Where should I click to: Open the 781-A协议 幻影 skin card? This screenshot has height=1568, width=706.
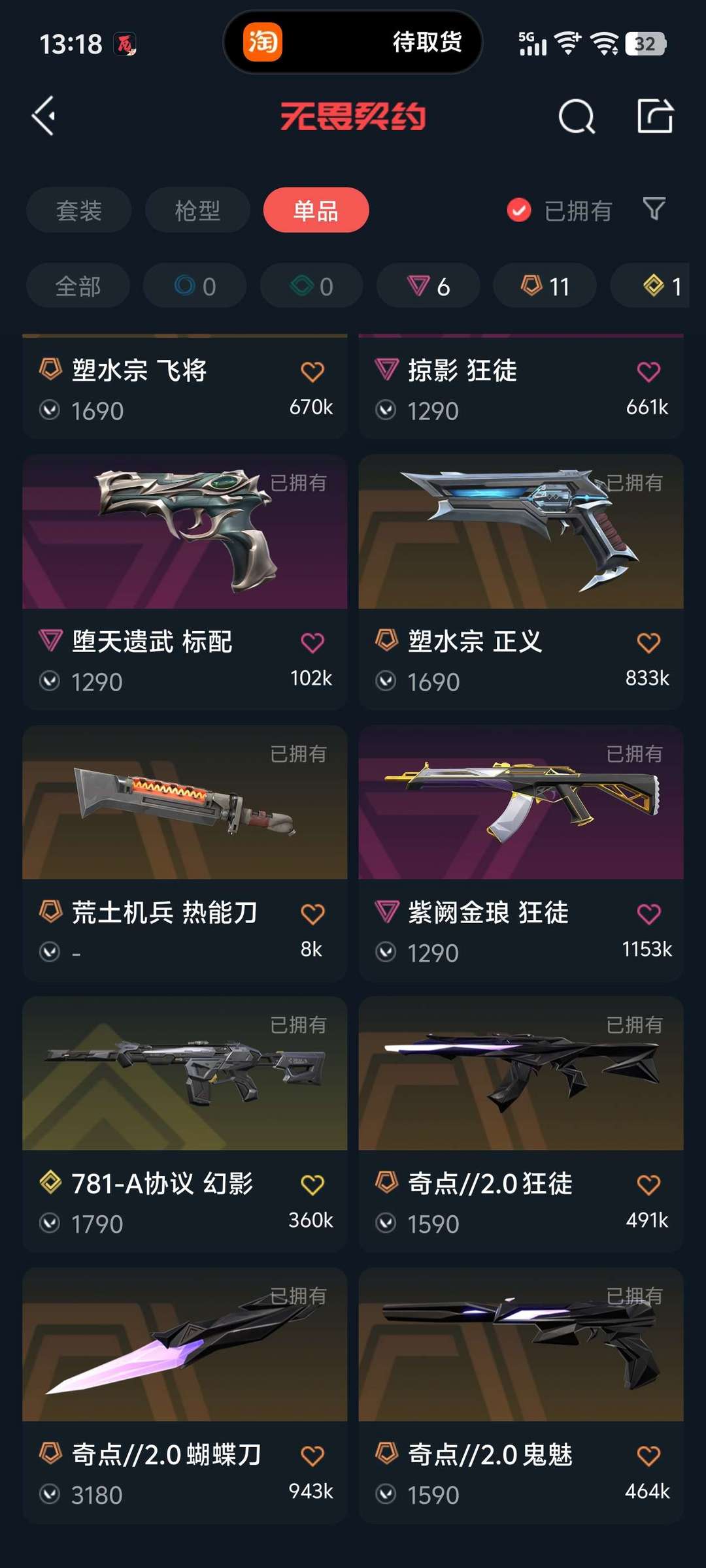[x=185, y=1124]
